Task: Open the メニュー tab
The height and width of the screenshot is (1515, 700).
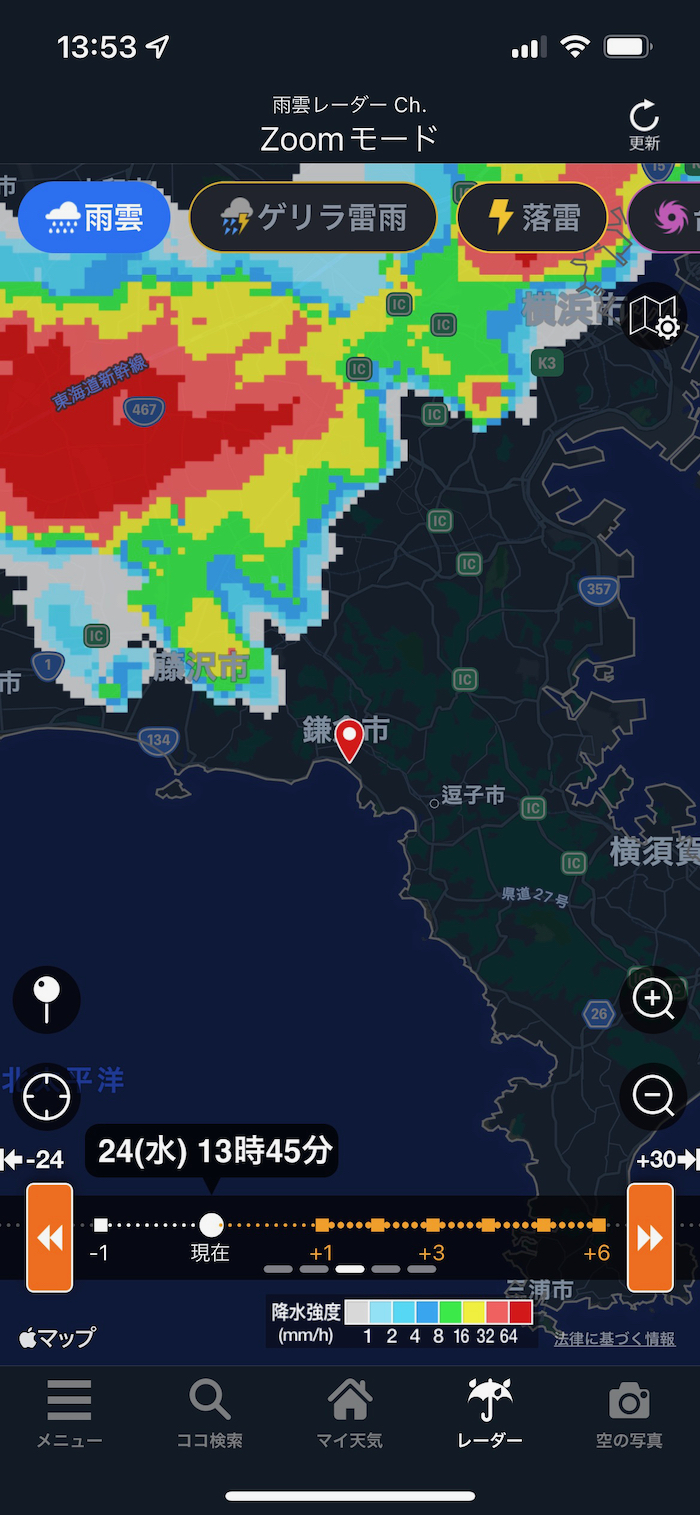Action: click(69, 1414)
